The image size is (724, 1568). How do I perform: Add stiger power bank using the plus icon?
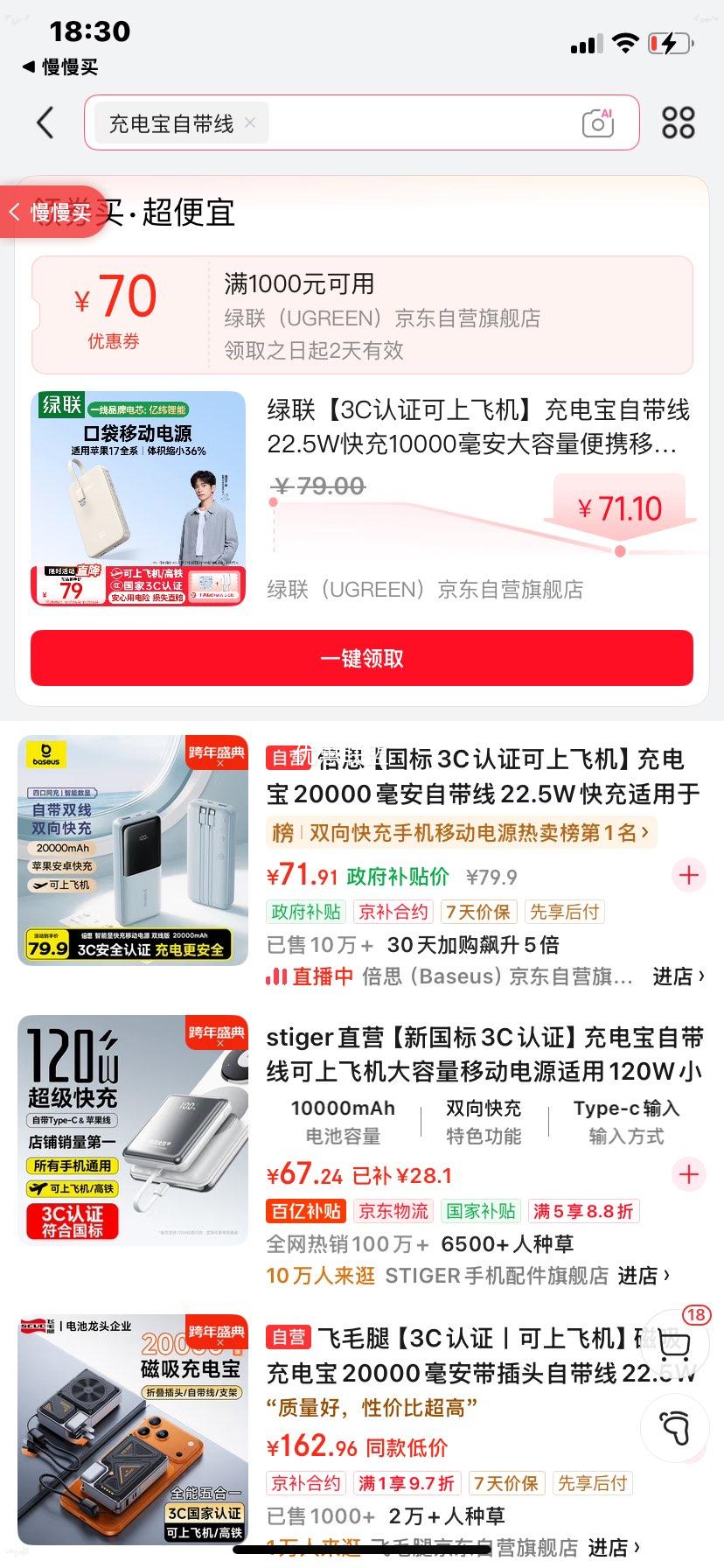(x=688, y=1175)
